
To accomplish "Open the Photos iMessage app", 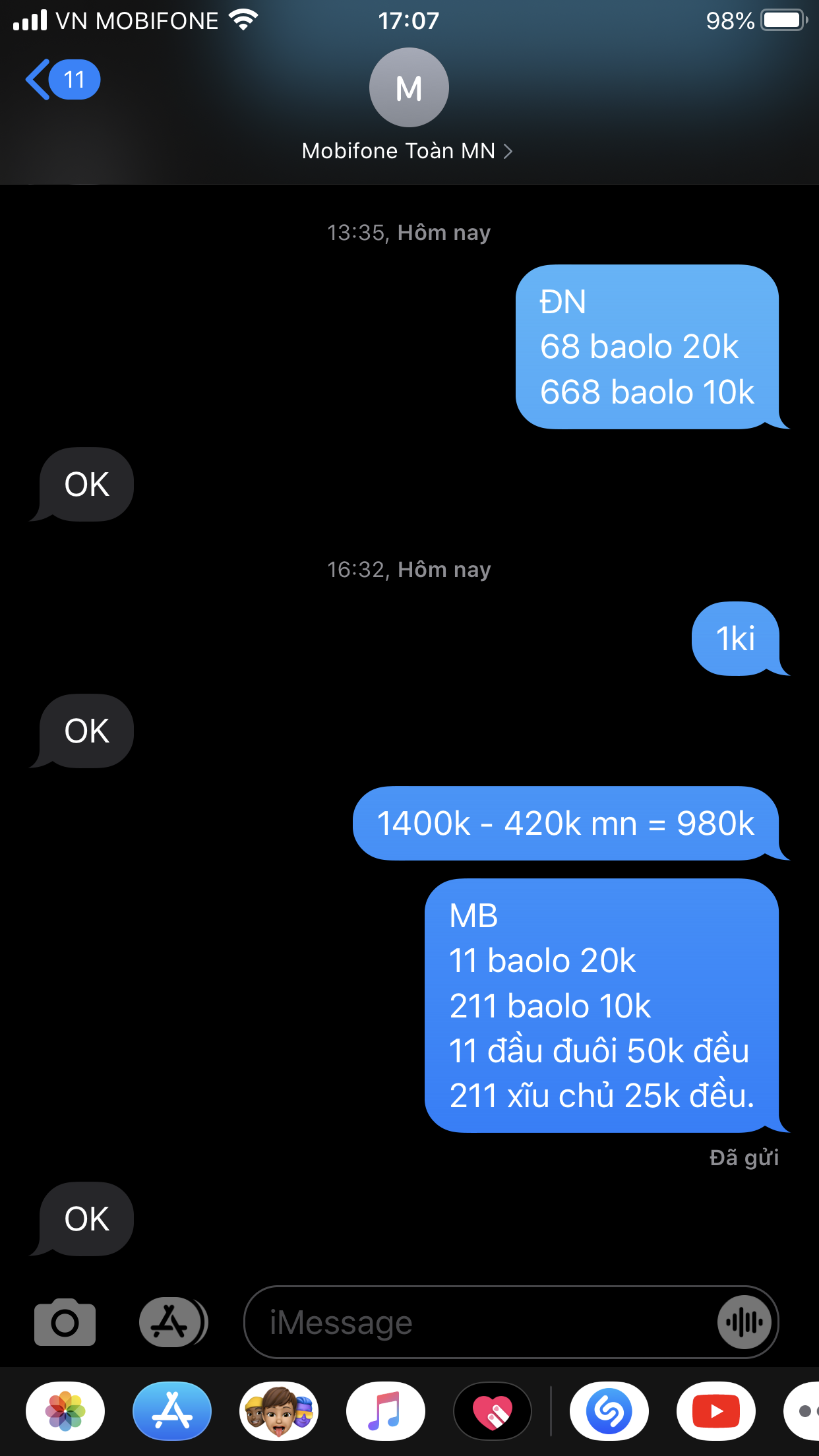I will [x=65, y=1411].
